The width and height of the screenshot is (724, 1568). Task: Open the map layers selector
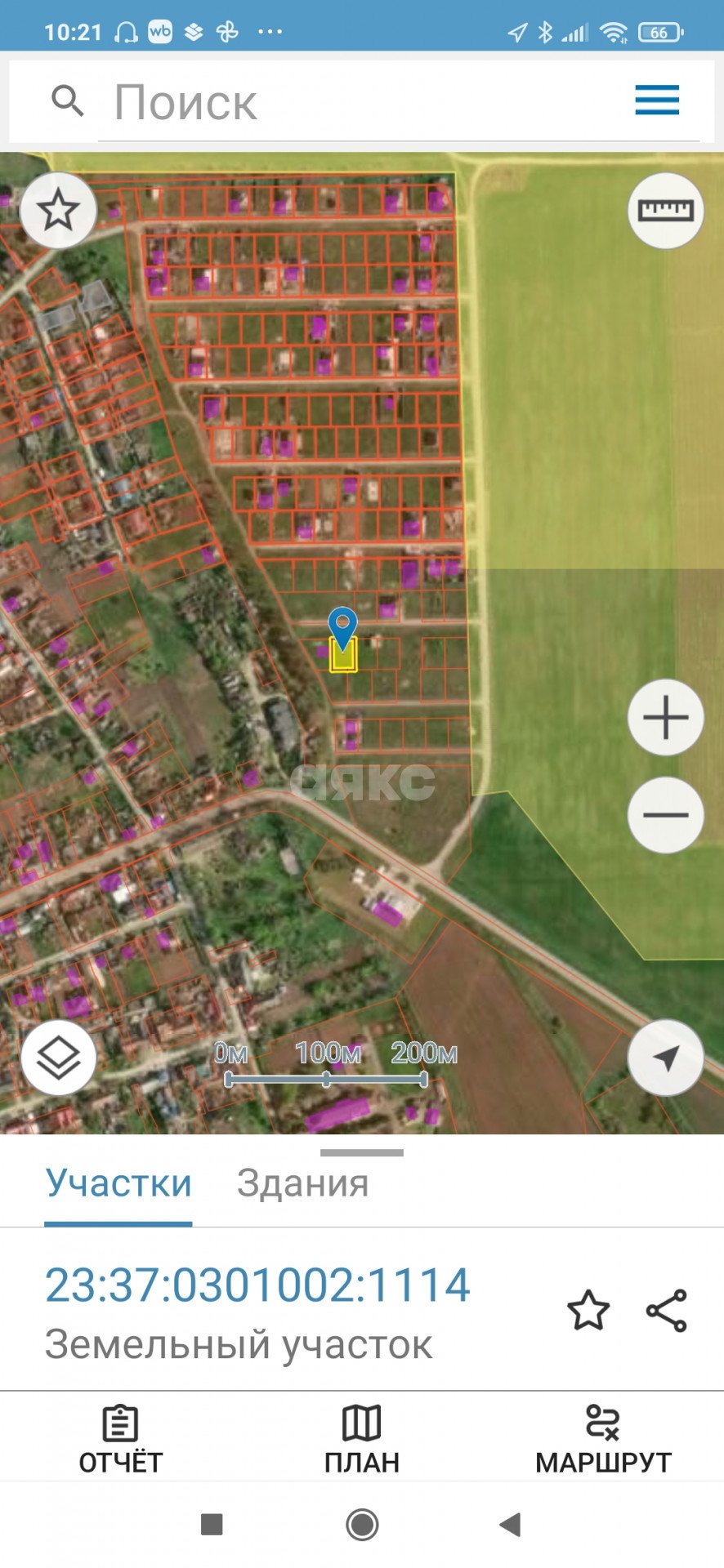point(58,1058)
